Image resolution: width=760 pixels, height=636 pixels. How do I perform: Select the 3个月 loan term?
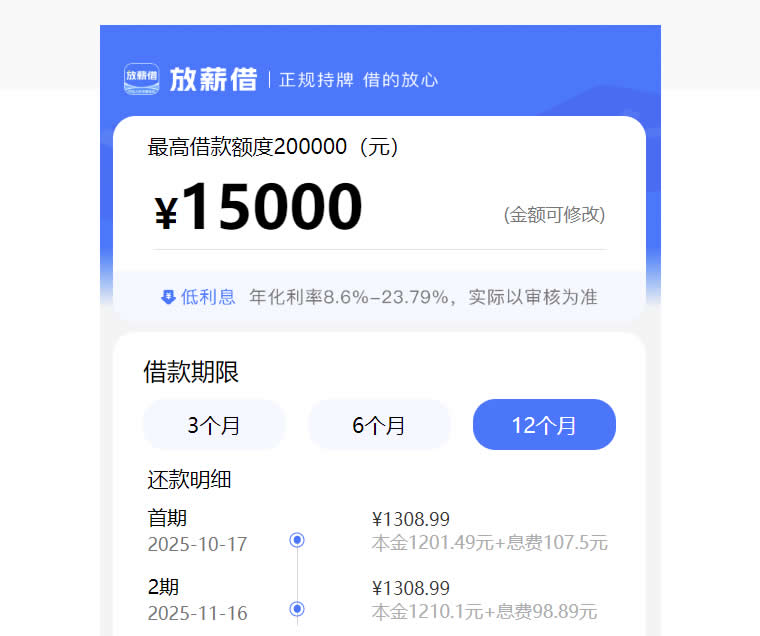coord(214,425)
